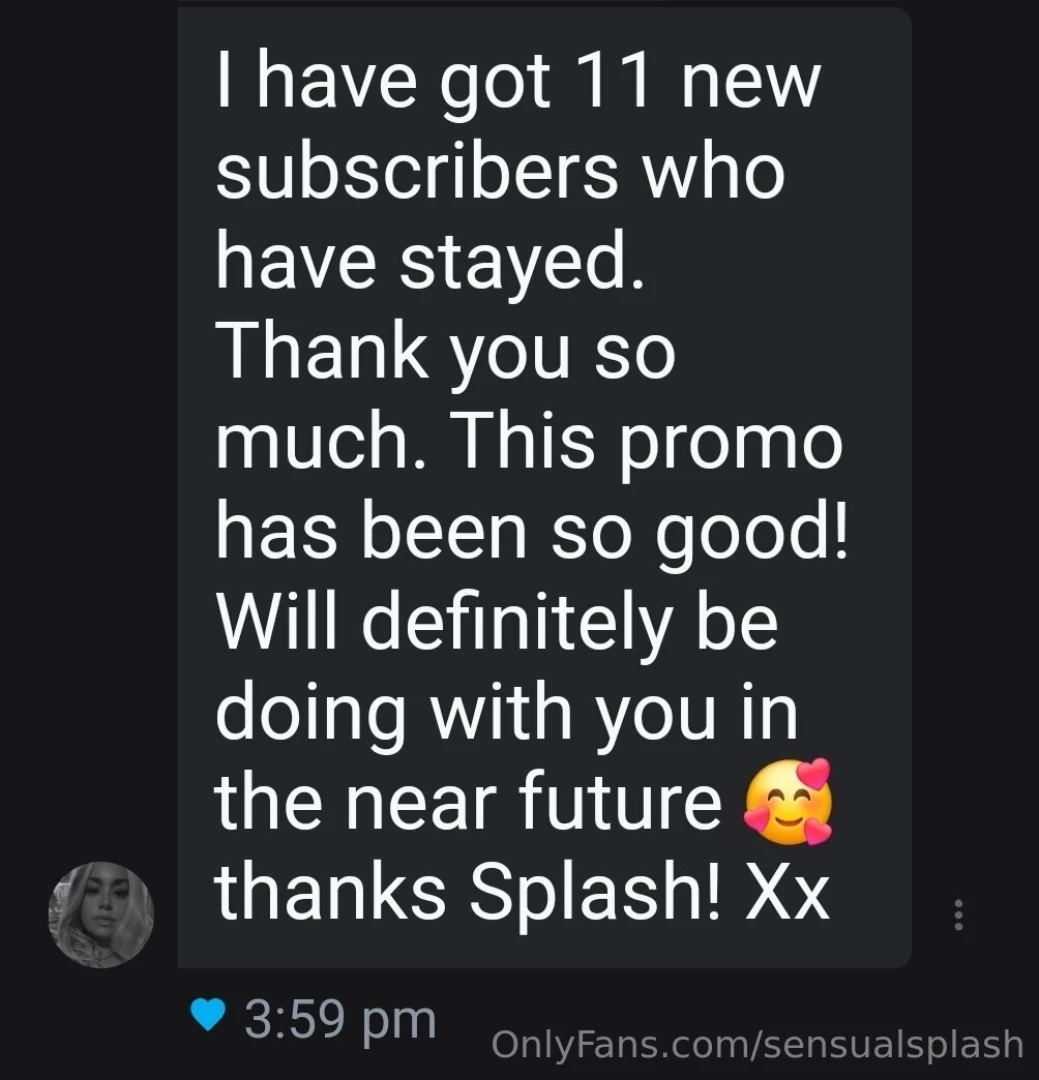
Task: Expand details by clicking the timestamp
Action: [340, 1017]
